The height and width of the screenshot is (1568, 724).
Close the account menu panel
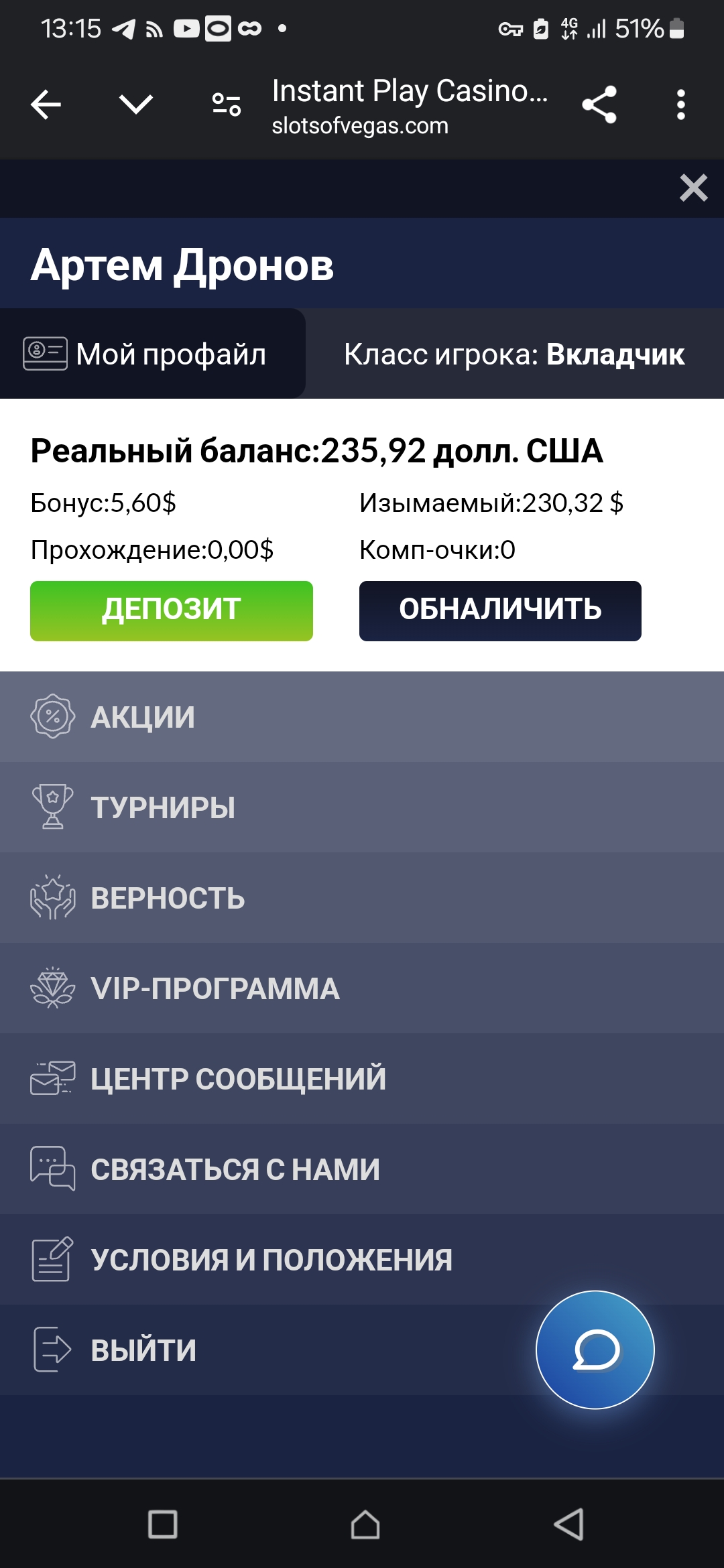693,188
